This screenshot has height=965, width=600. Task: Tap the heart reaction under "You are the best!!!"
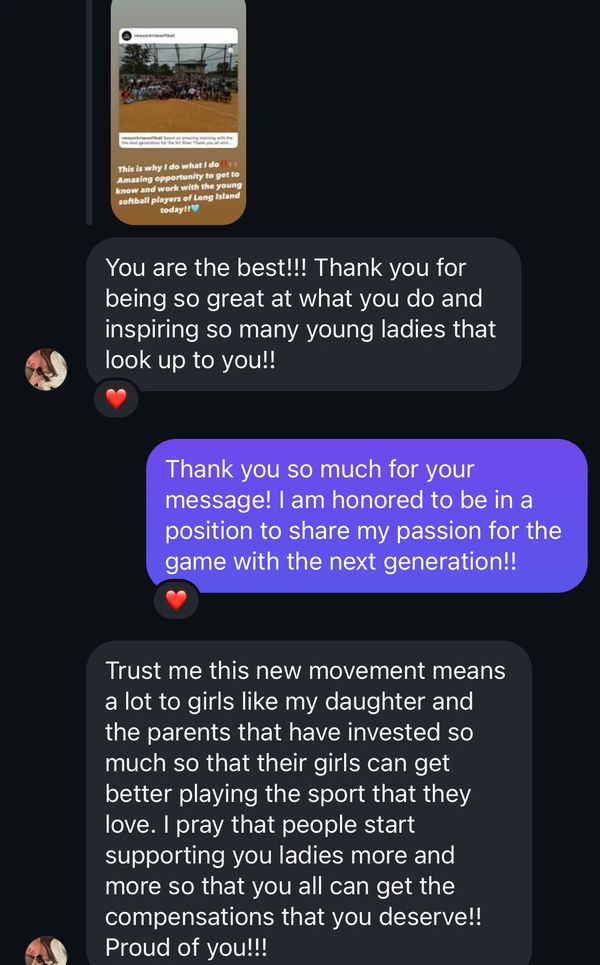pos(116,399)
